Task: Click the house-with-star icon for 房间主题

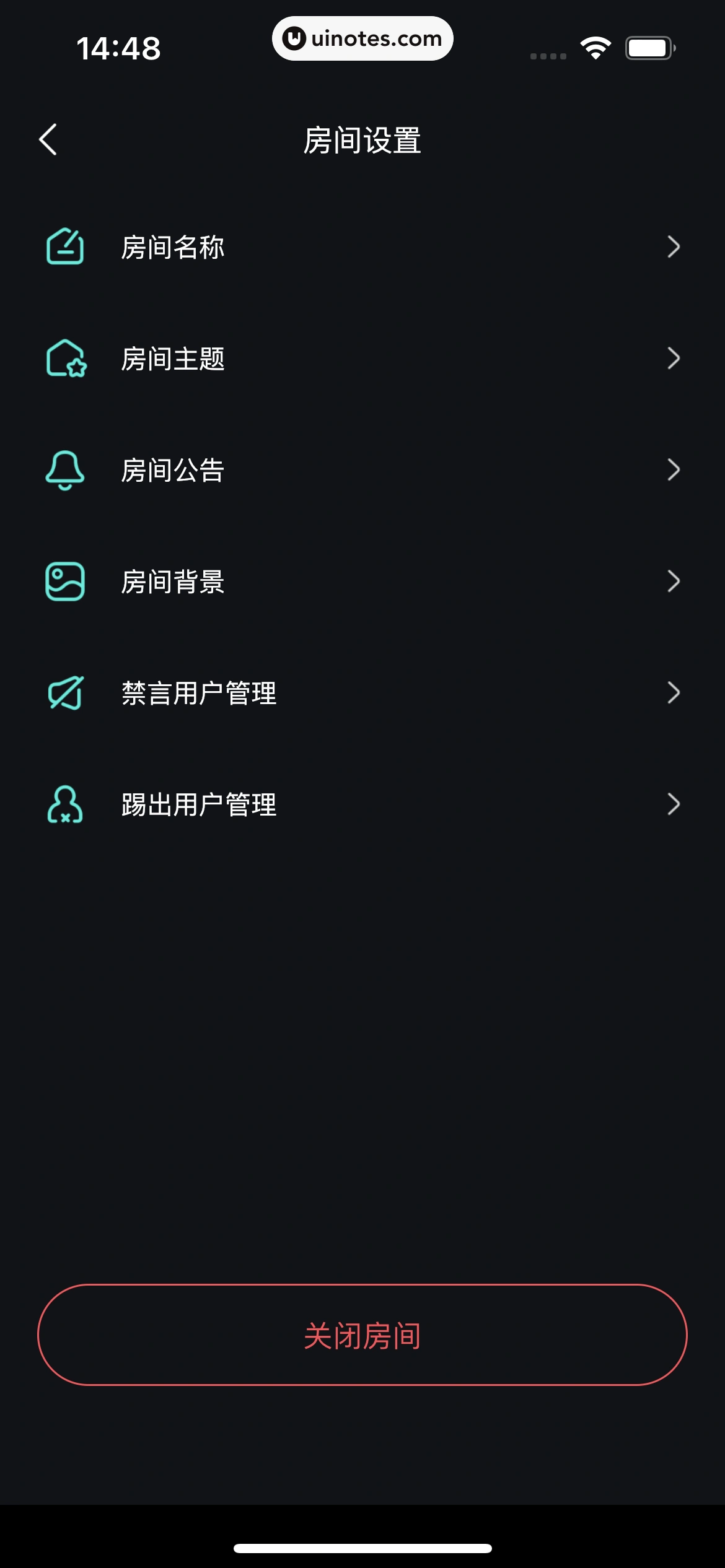Action: tap(65, 359)
